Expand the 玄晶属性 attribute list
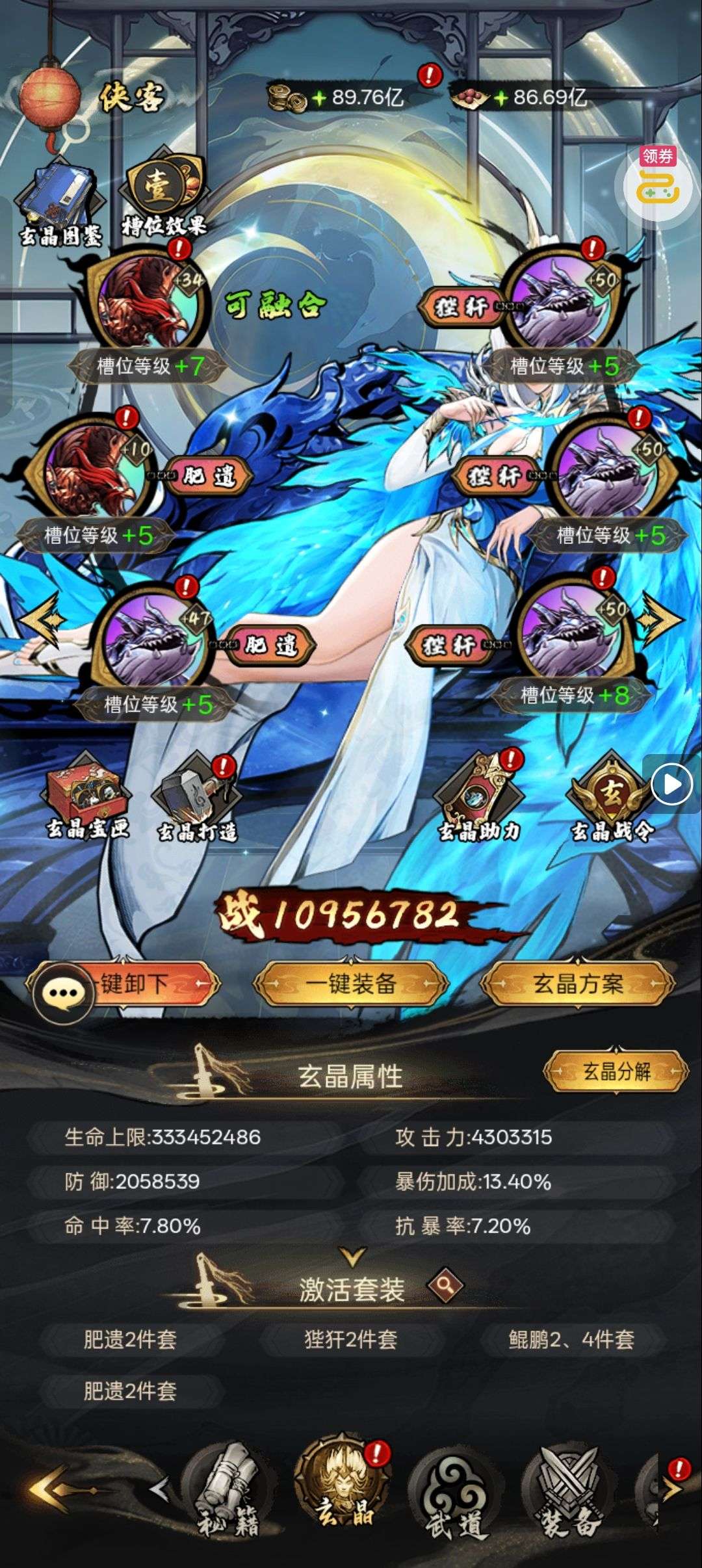The width and height of the screenshot is (702, 1568). tap(352, 1257)
